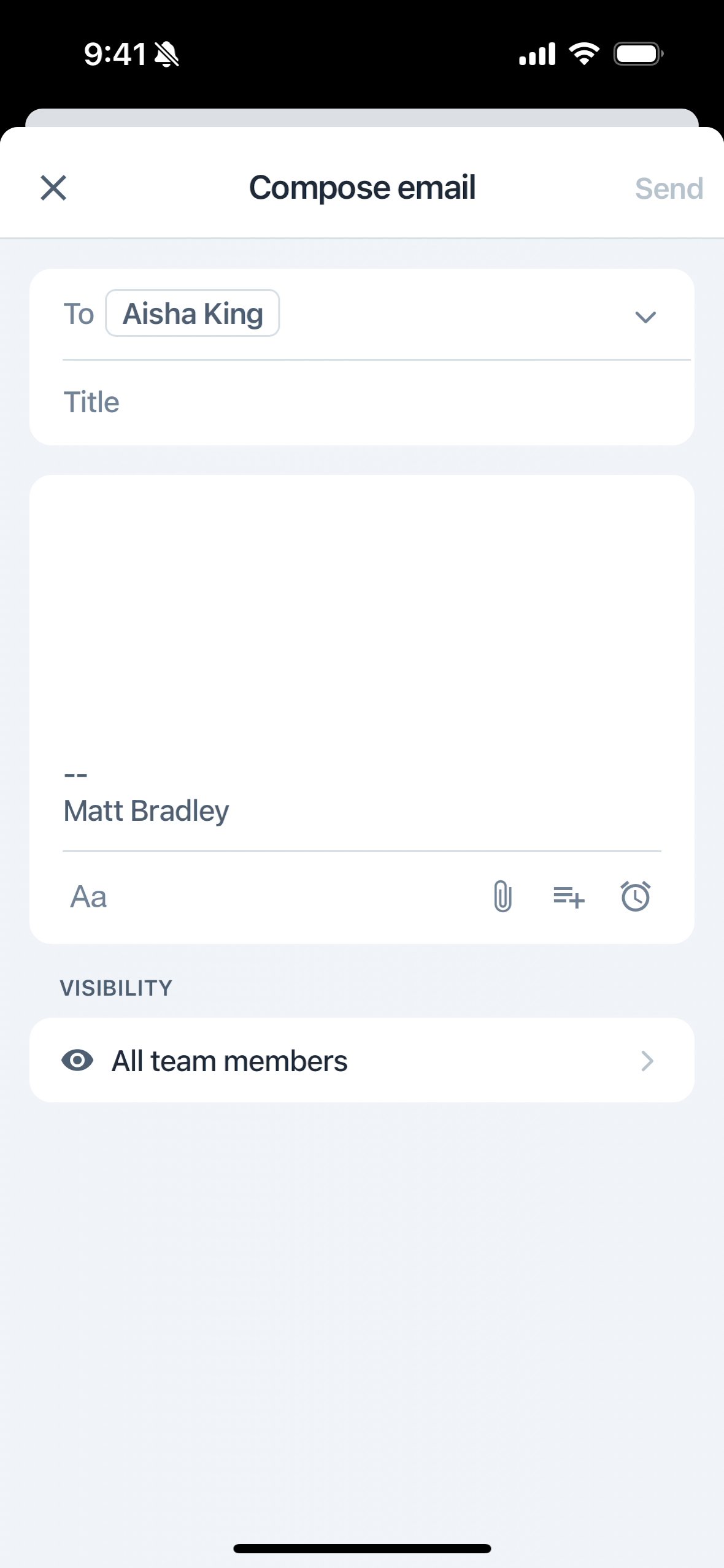Close the compose email sheet

click(x=53, y=188)
